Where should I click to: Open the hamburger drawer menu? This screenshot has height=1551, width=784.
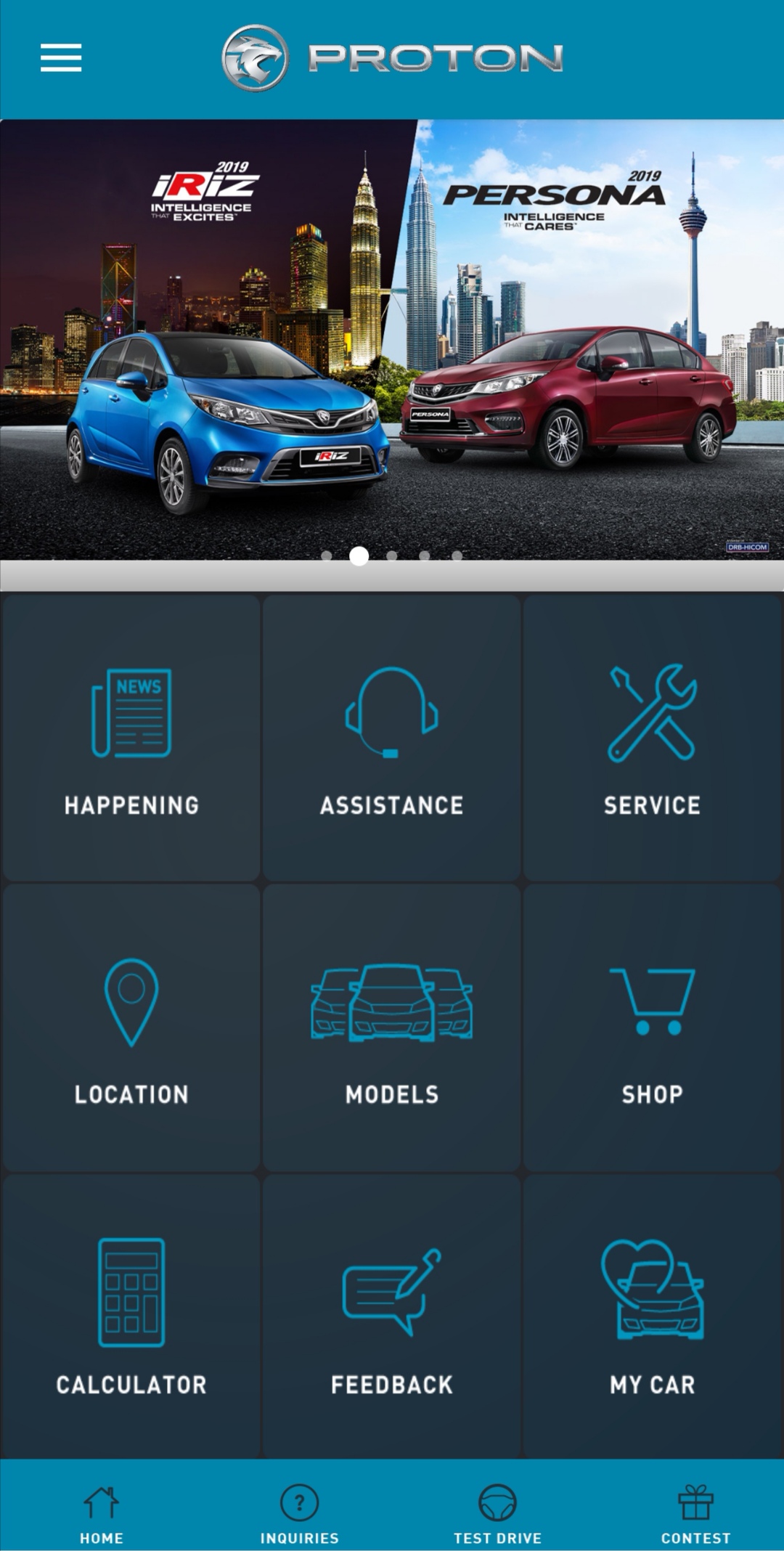click(x=61, y=57)
